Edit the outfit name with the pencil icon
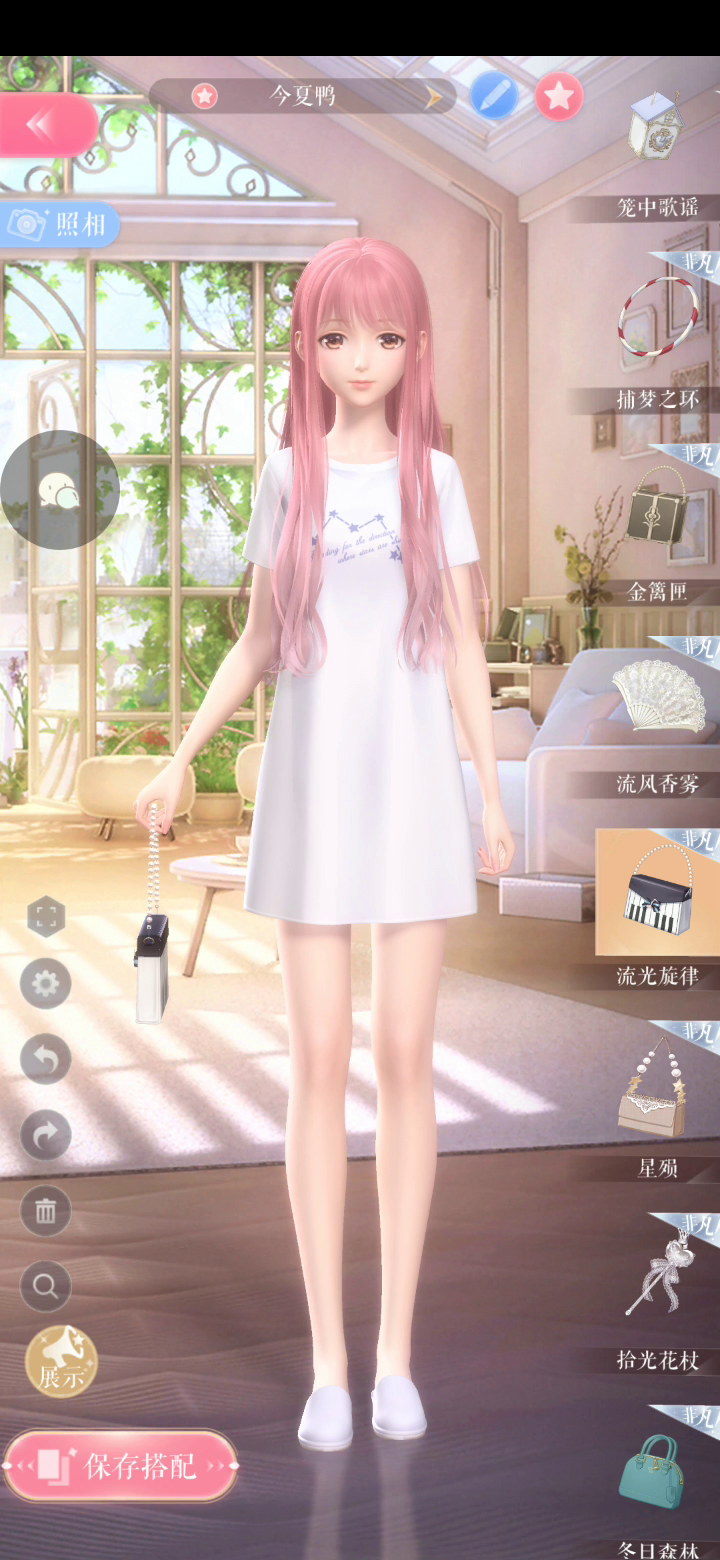The width and height of the screenshot is (720, 1560). point(494,96)
